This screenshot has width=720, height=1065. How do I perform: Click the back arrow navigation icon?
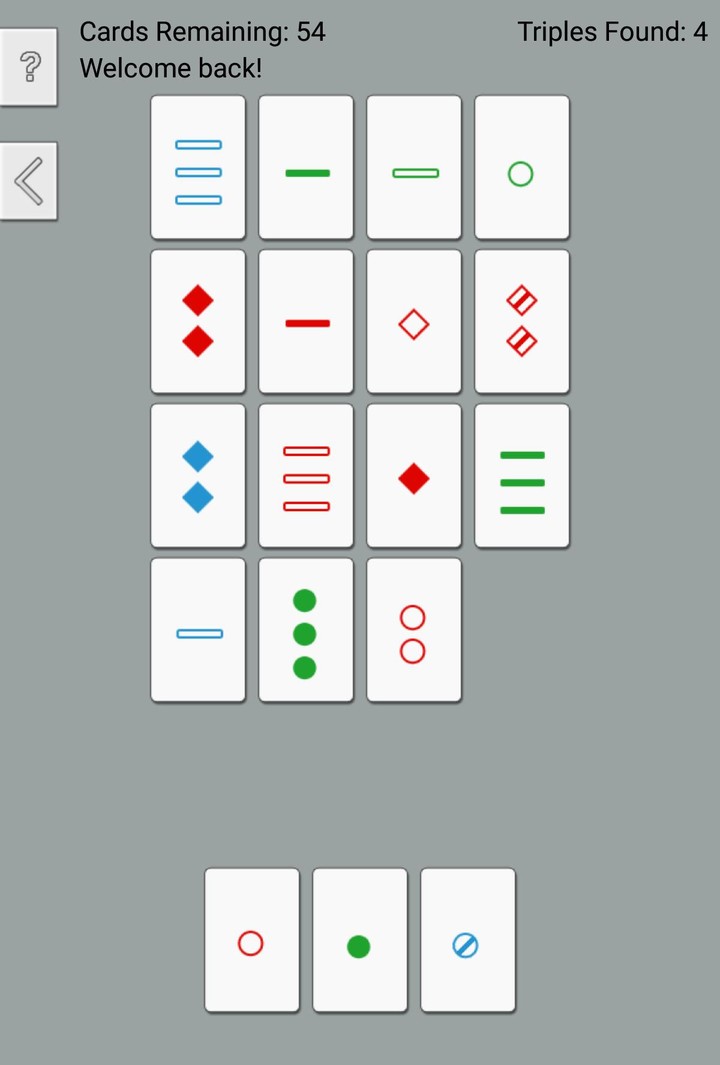click(29, 180)
